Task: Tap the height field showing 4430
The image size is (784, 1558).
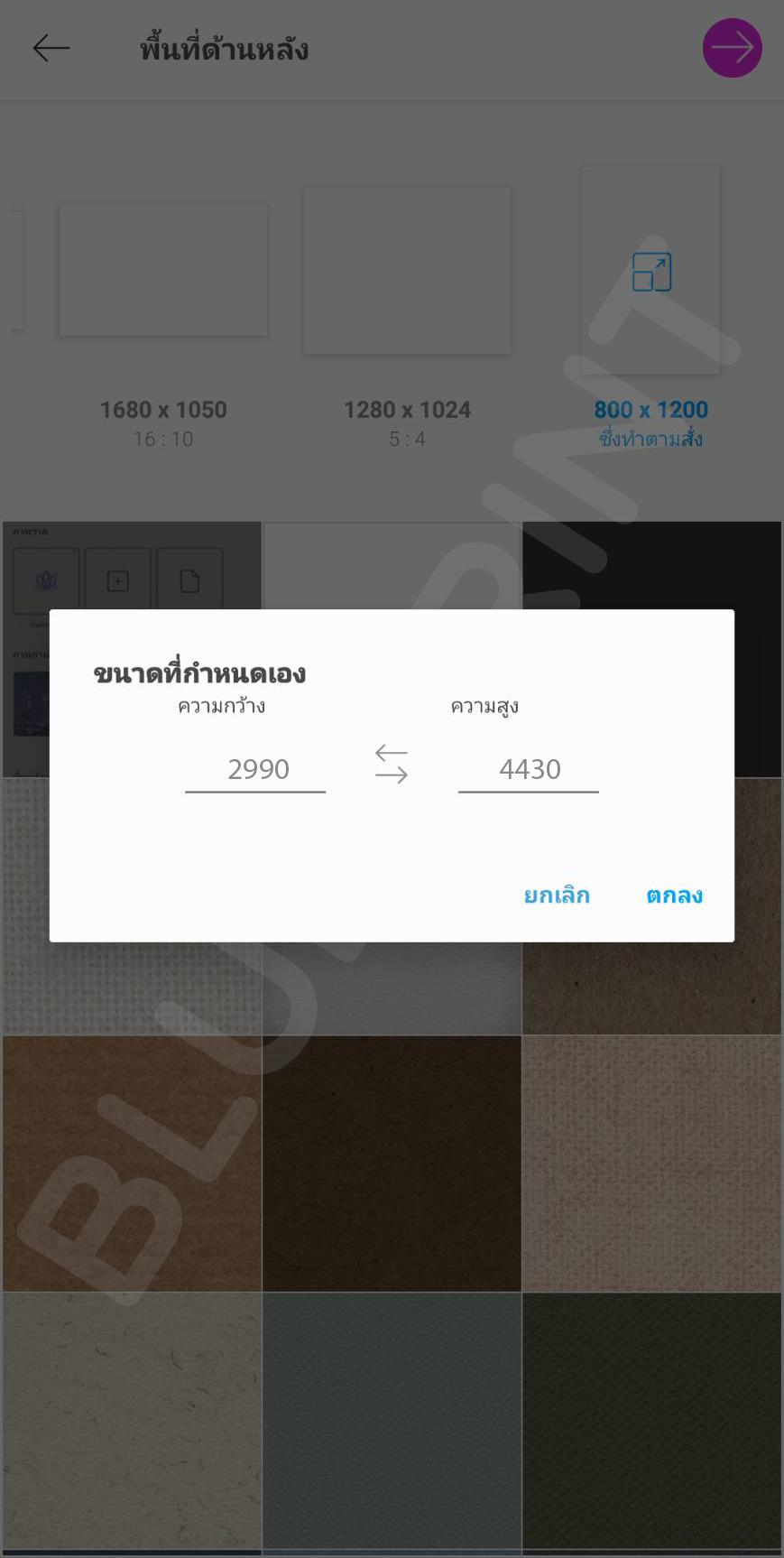Action: (529, 769)
